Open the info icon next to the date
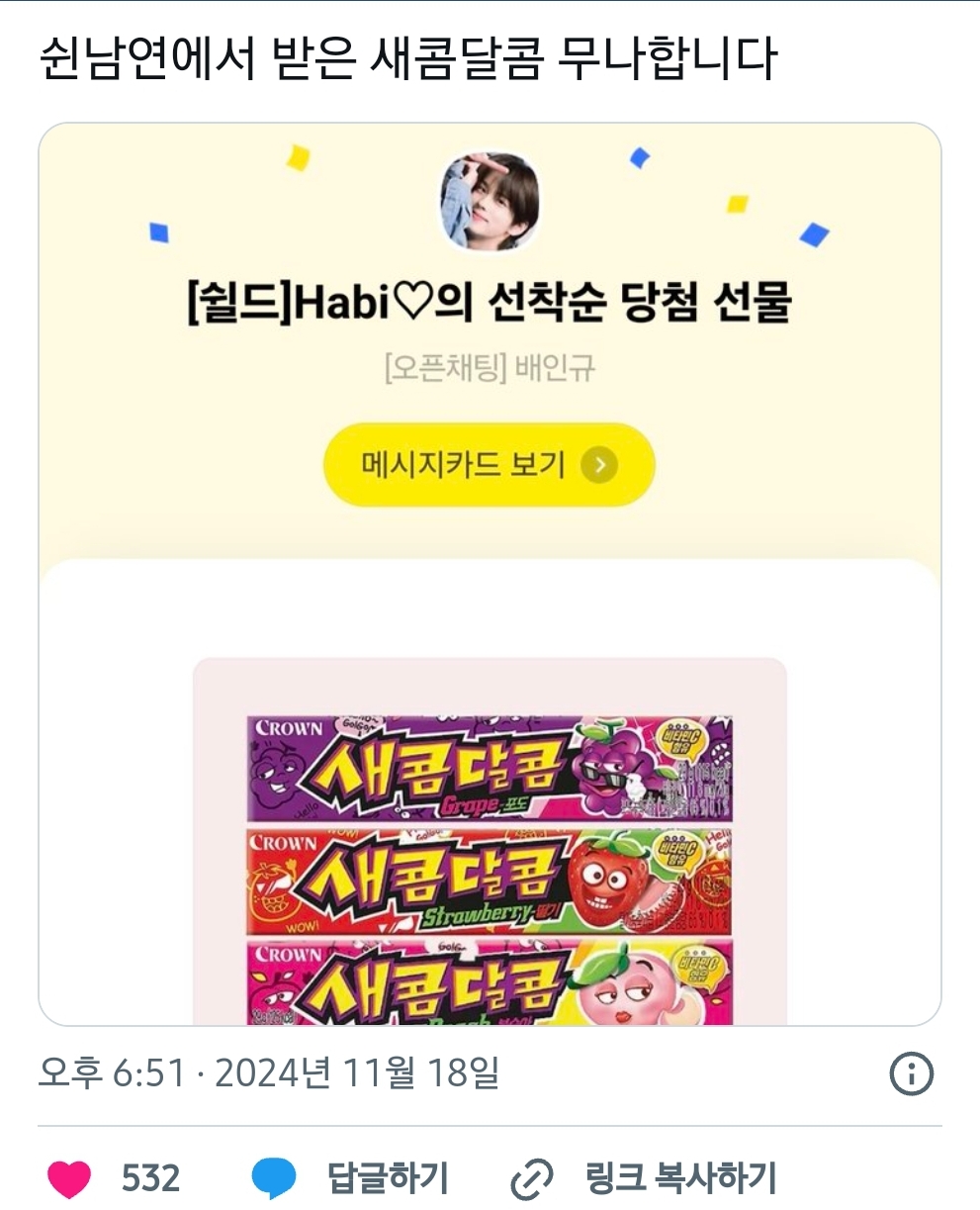 click(x=911, y=1073)
